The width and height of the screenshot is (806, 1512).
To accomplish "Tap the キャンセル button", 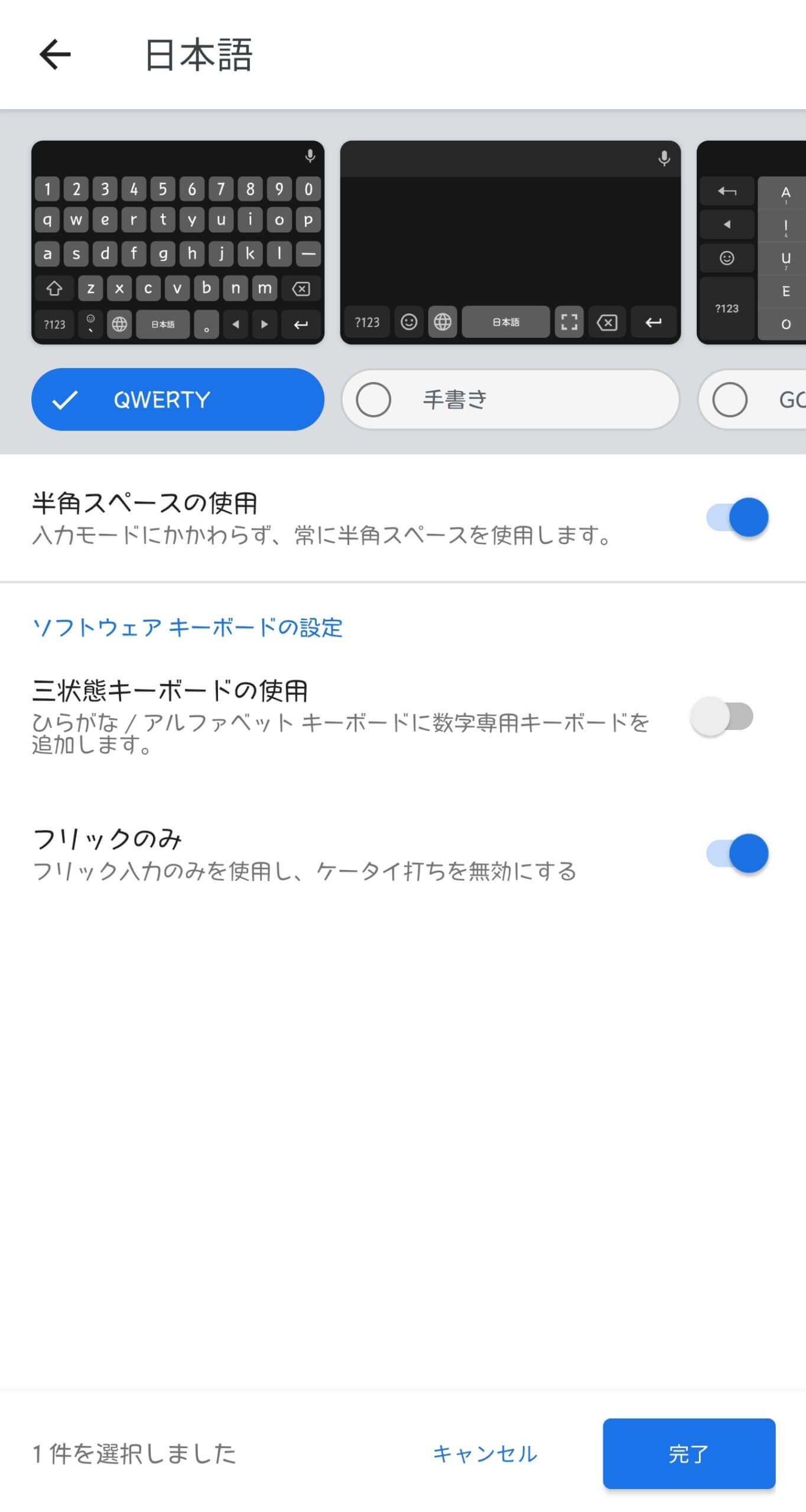I will pyautogui.click(x=485, y=1454).
